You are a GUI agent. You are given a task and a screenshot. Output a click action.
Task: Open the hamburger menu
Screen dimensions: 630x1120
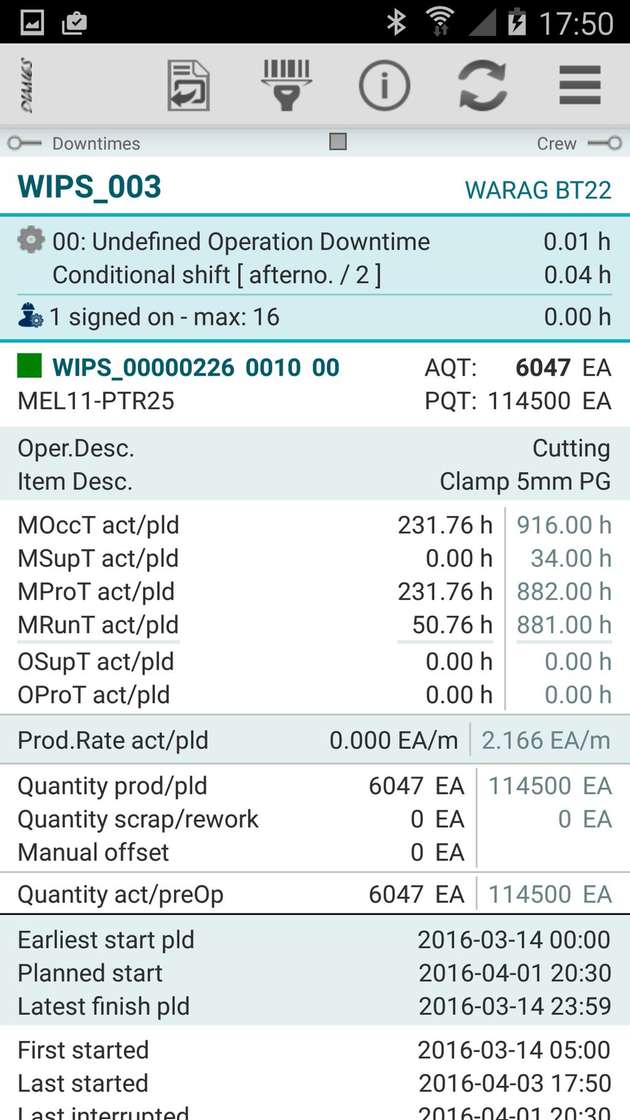pyautogui.click(x=580, y=86)
